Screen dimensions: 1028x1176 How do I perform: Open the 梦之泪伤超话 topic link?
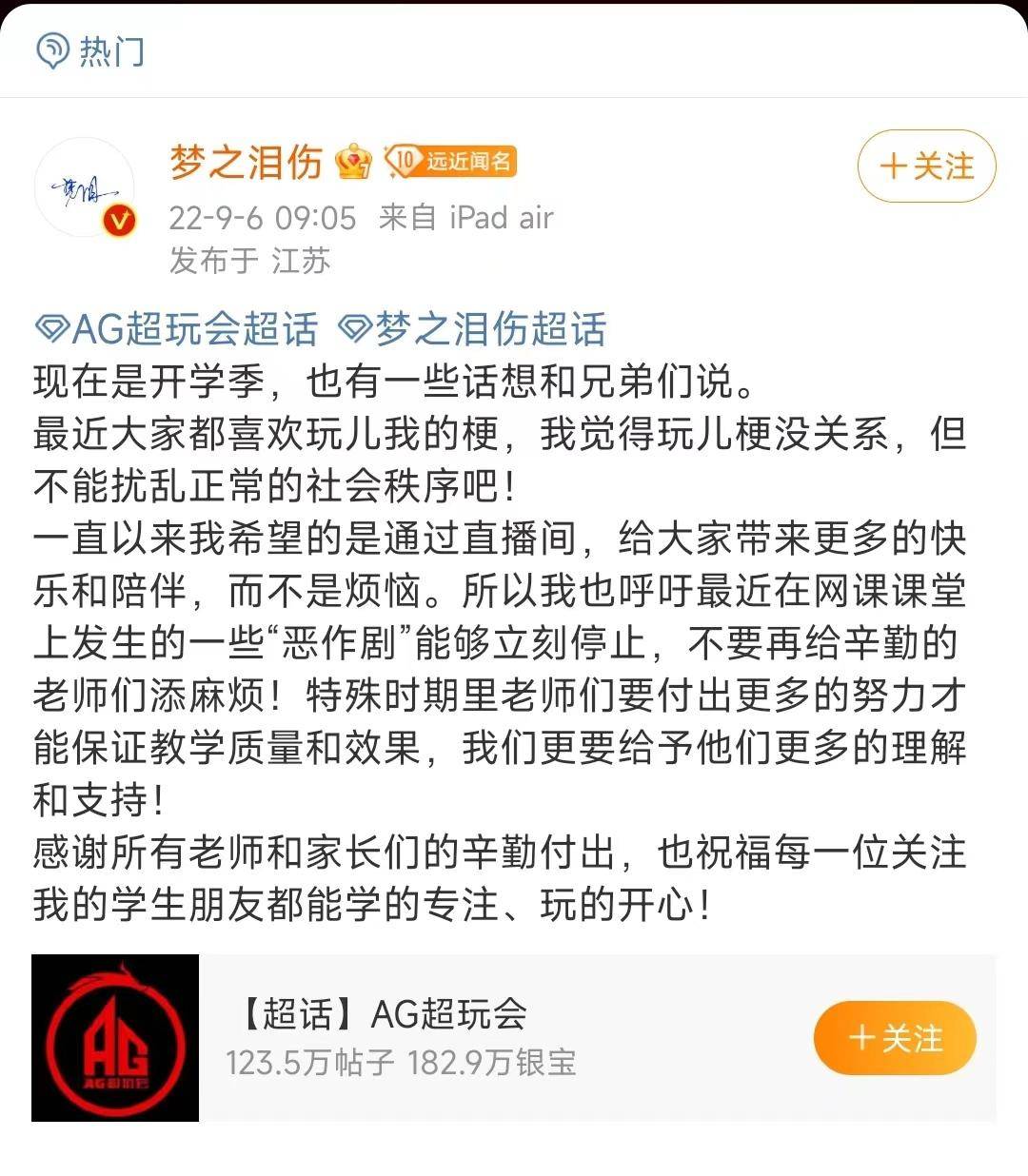coord(474,329)
